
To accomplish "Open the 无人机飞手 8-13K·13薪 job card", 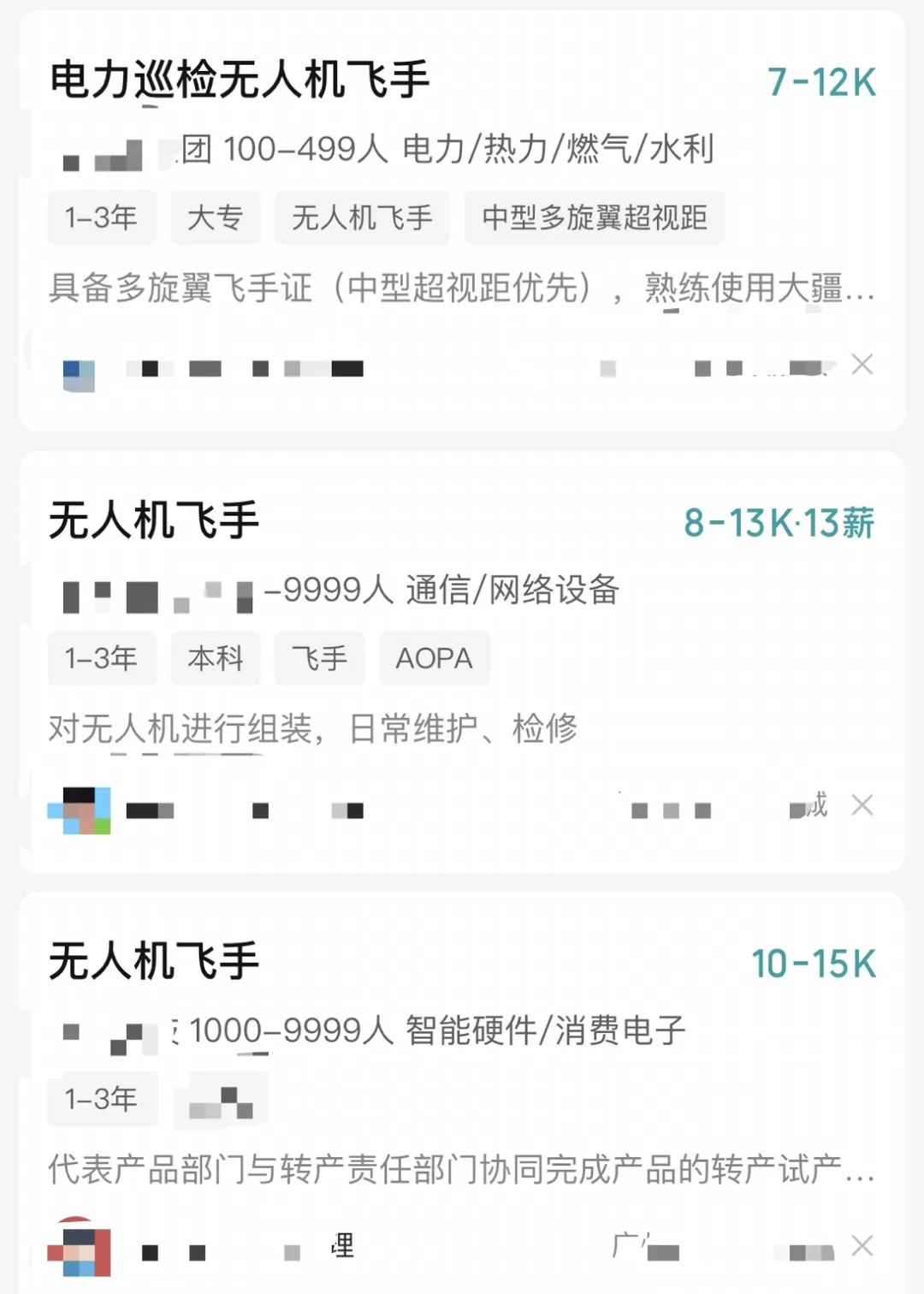I will tap(154, 521).
